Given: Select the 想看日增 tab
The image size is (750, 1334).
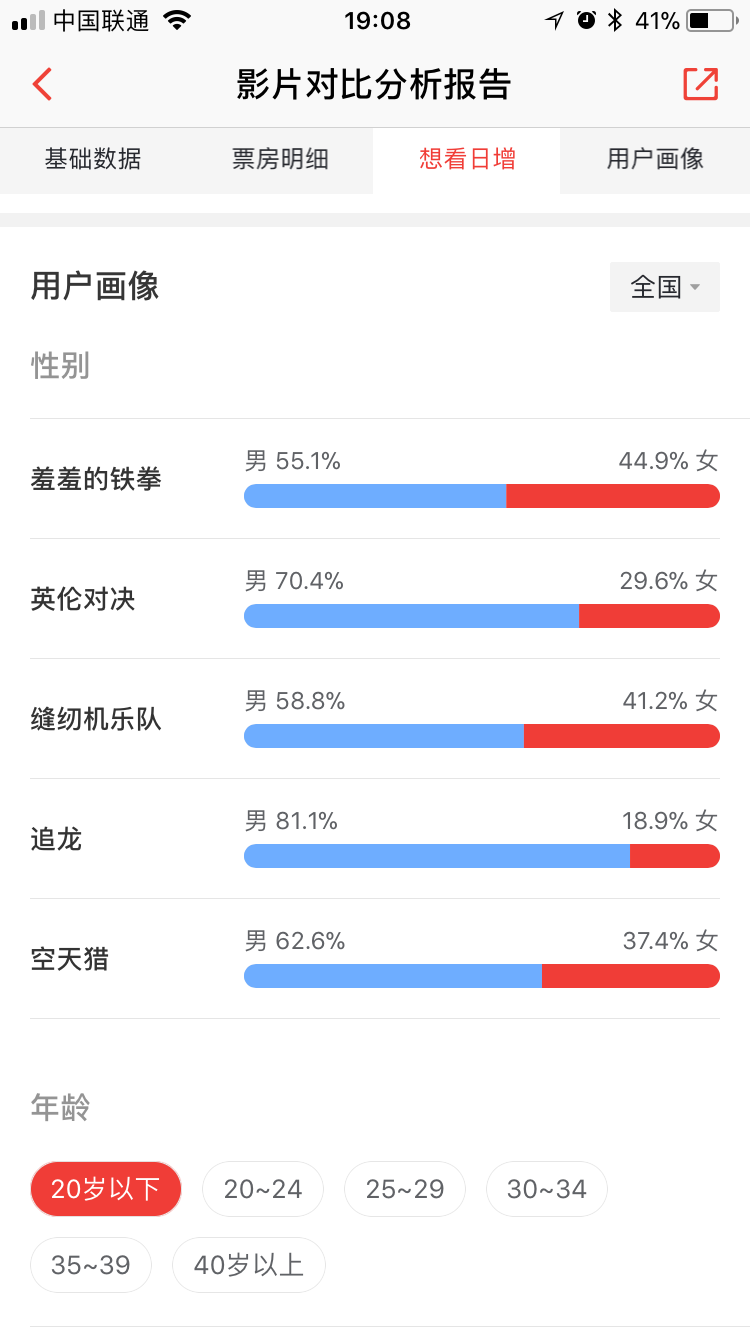Looking at the screenshot, I should click(x=467, y=159).
